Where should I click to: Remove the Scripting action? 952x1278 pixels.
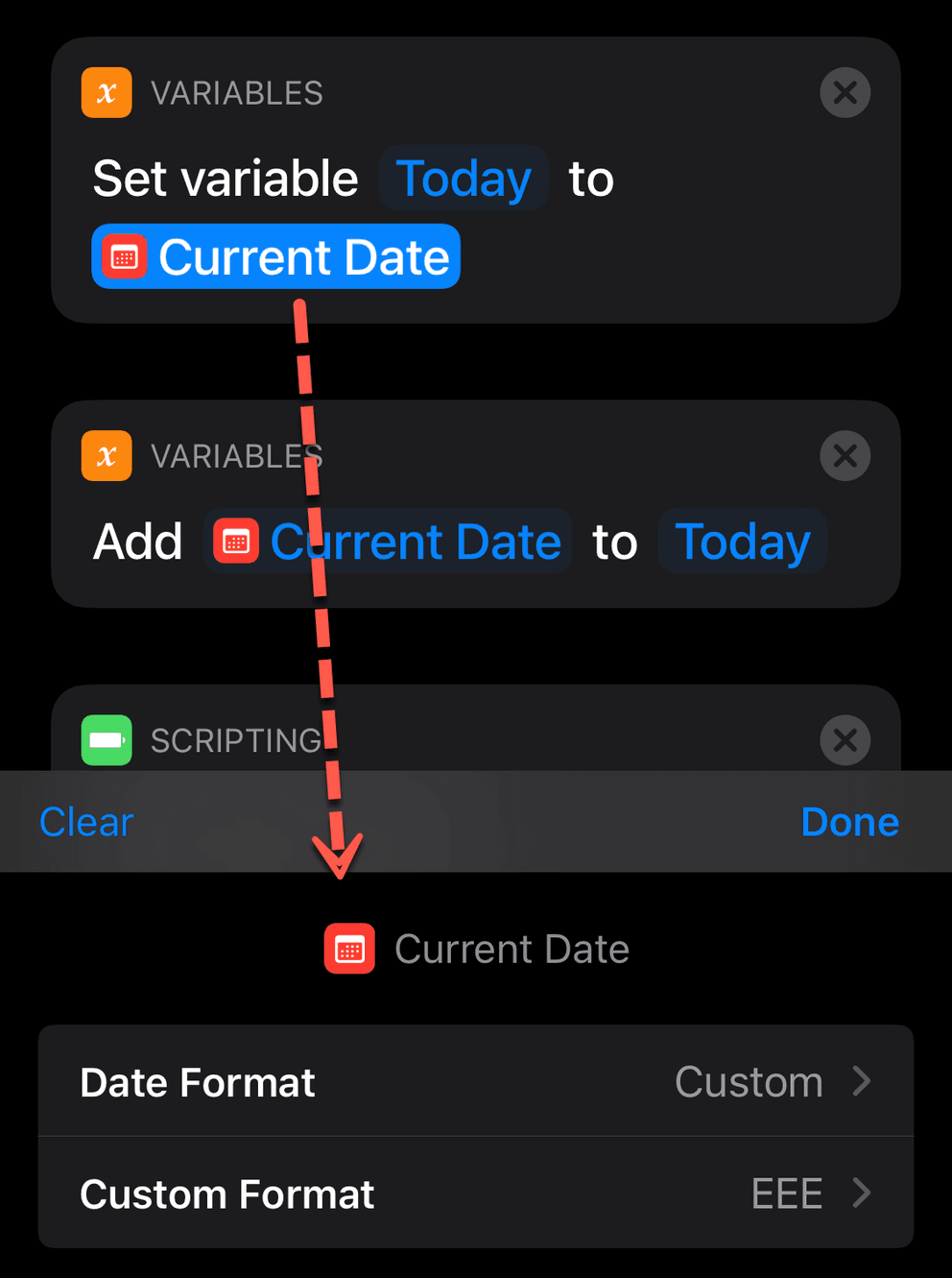(x=845, y=740)
